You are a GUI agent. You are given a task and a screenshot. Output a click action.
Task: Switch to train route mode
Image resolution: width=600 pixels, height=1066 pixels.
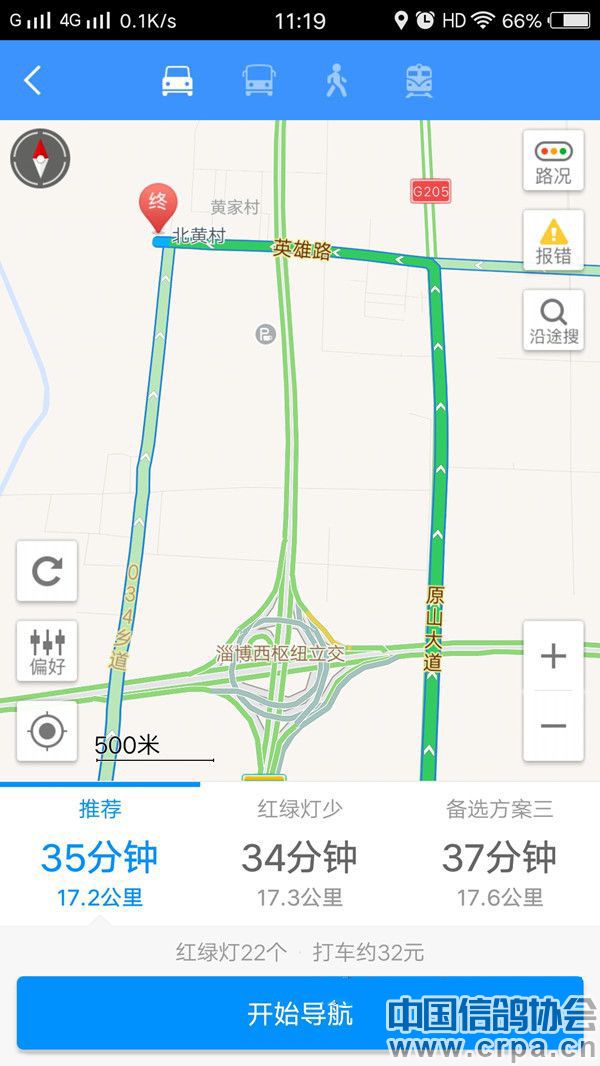(419, 81)
